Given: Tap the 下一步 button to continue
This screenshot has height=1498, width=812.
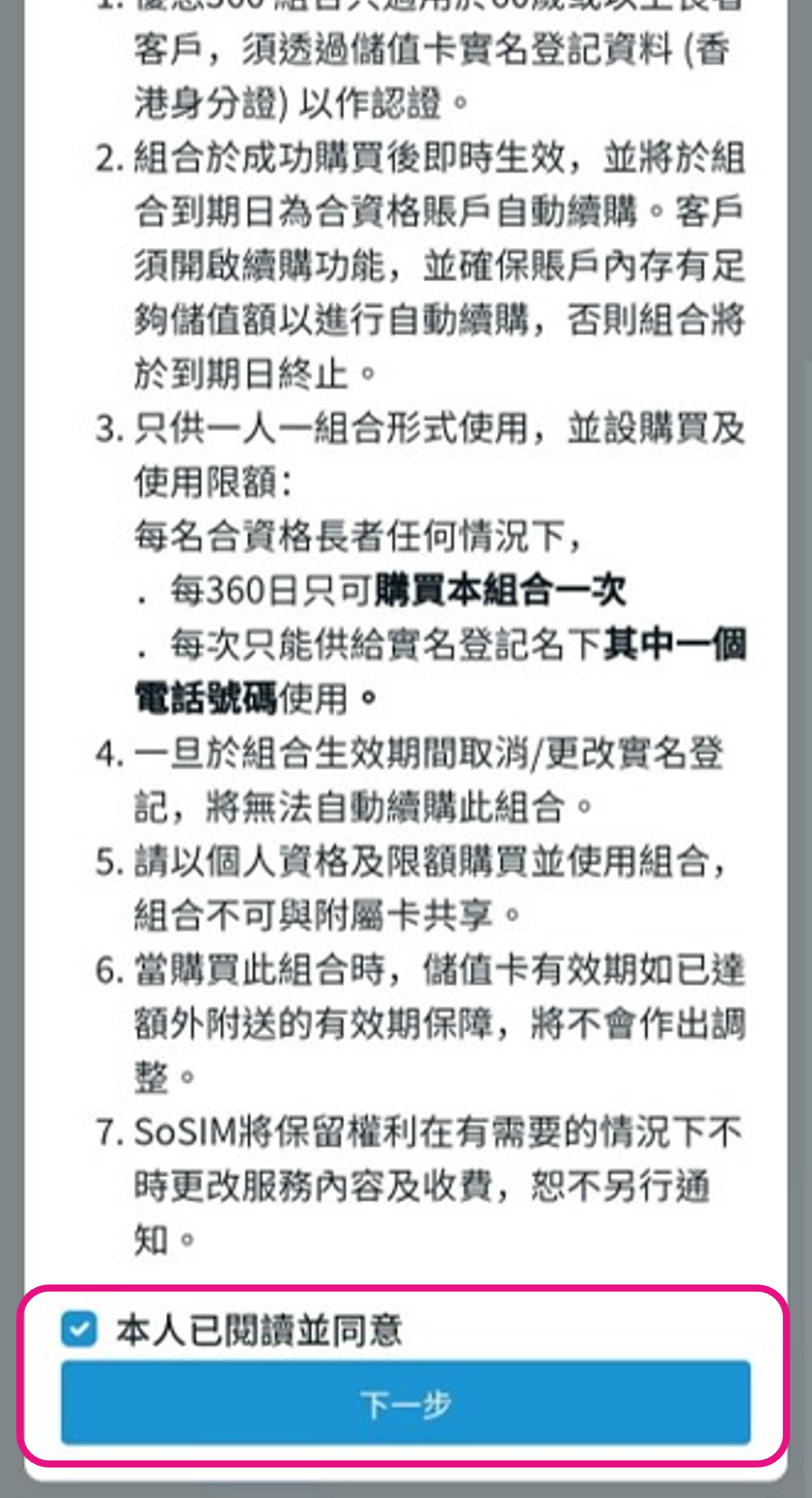Looking at the screenshot, I should (406, 1403).
